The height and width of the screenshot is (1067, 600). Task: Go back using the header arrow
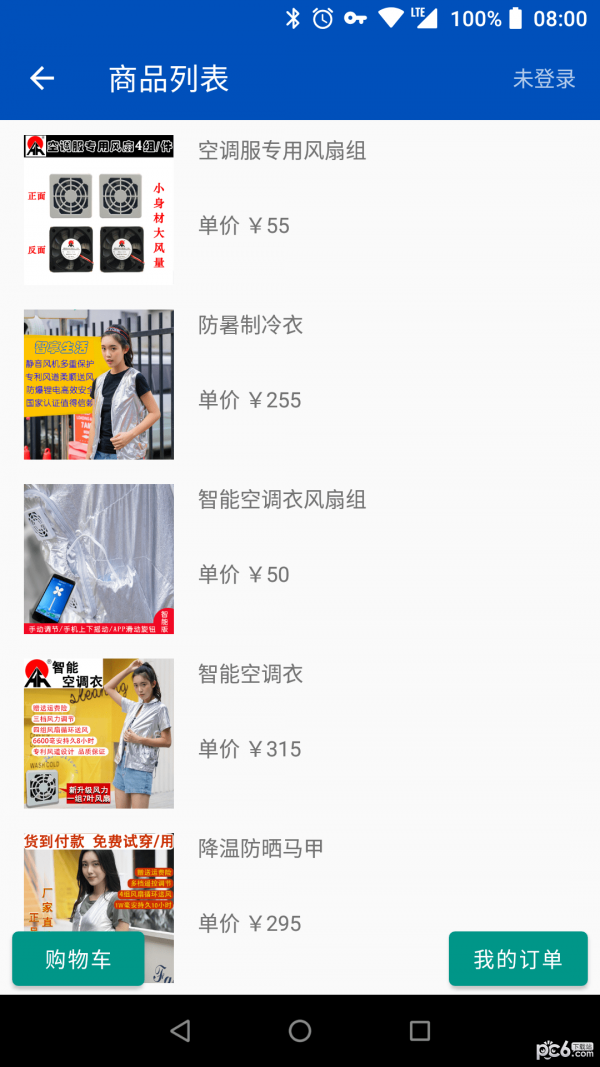(x=42, y=78)
